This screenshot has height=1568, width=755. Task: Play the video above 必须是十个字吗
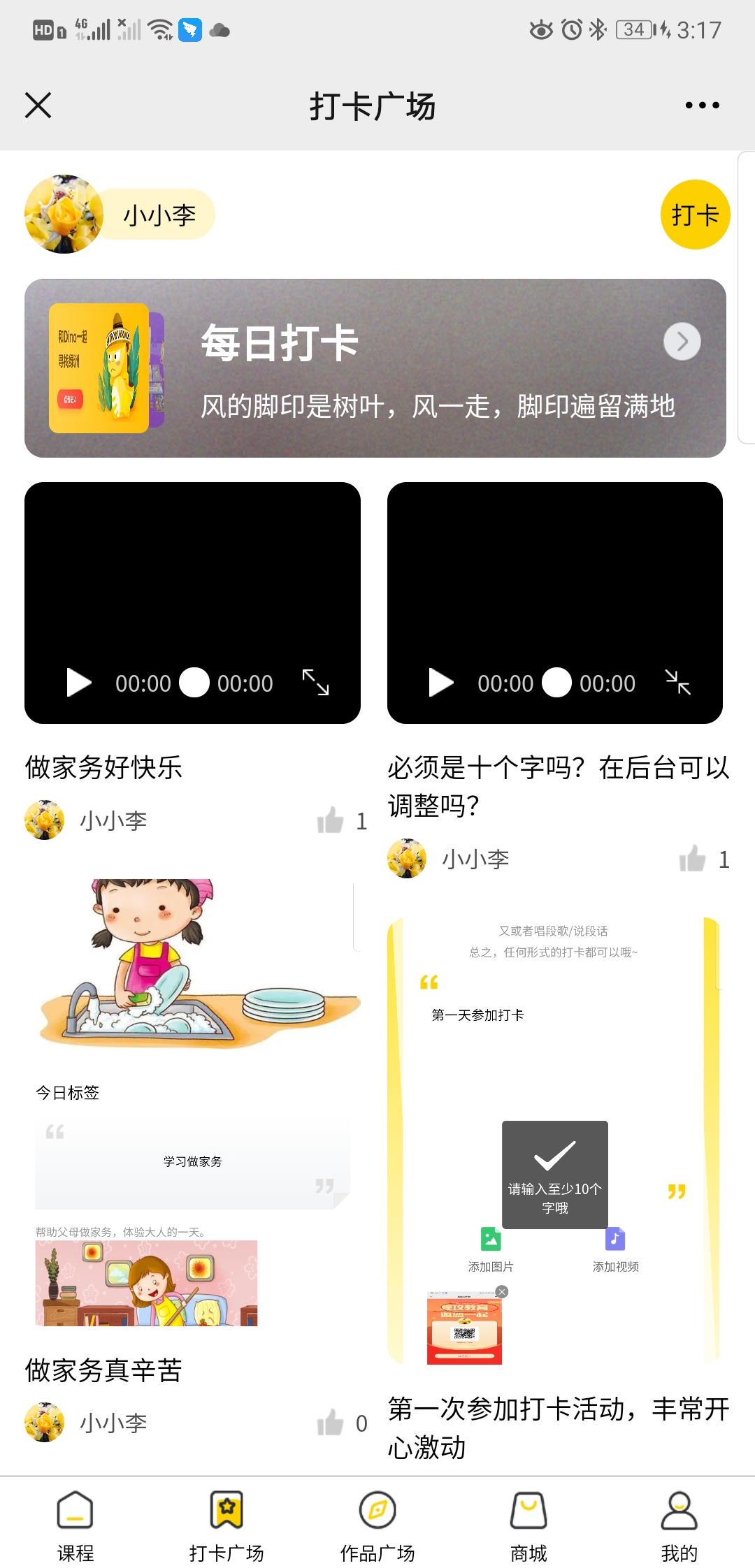coord(440,683)
